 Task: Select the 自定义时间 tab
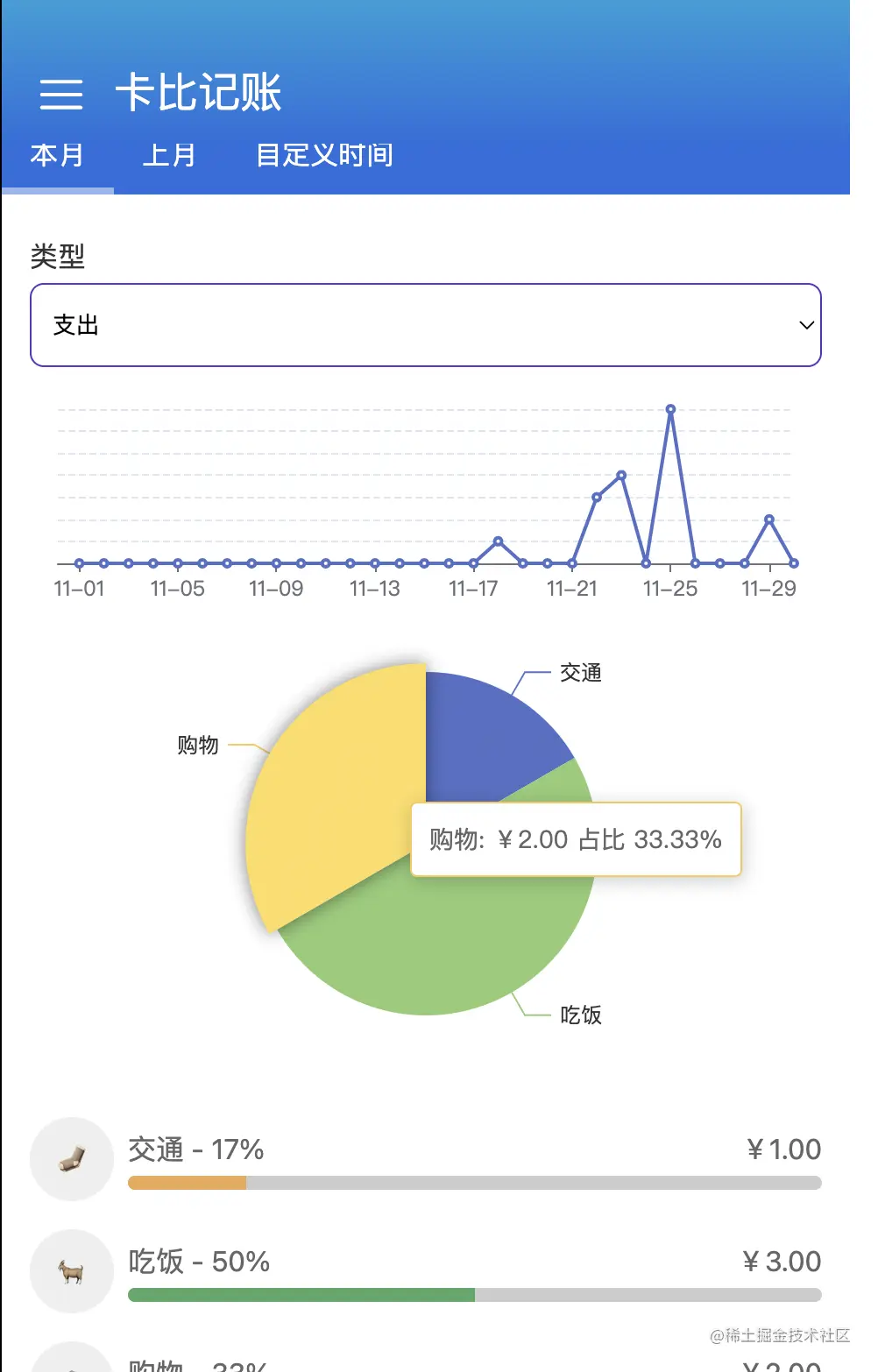pos(323,155)
